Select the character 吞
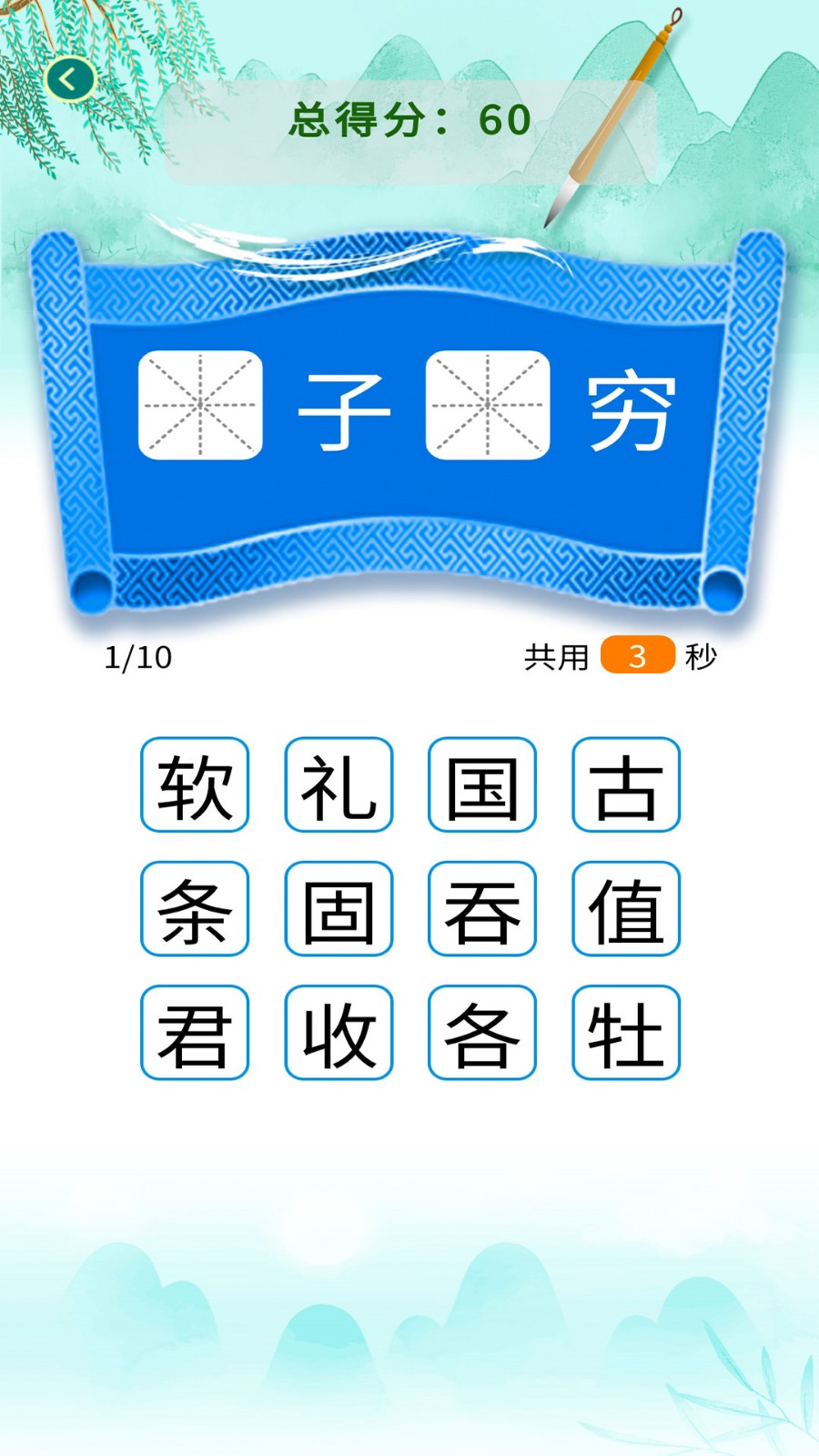The image size is (819, 1456). [482, 908]
